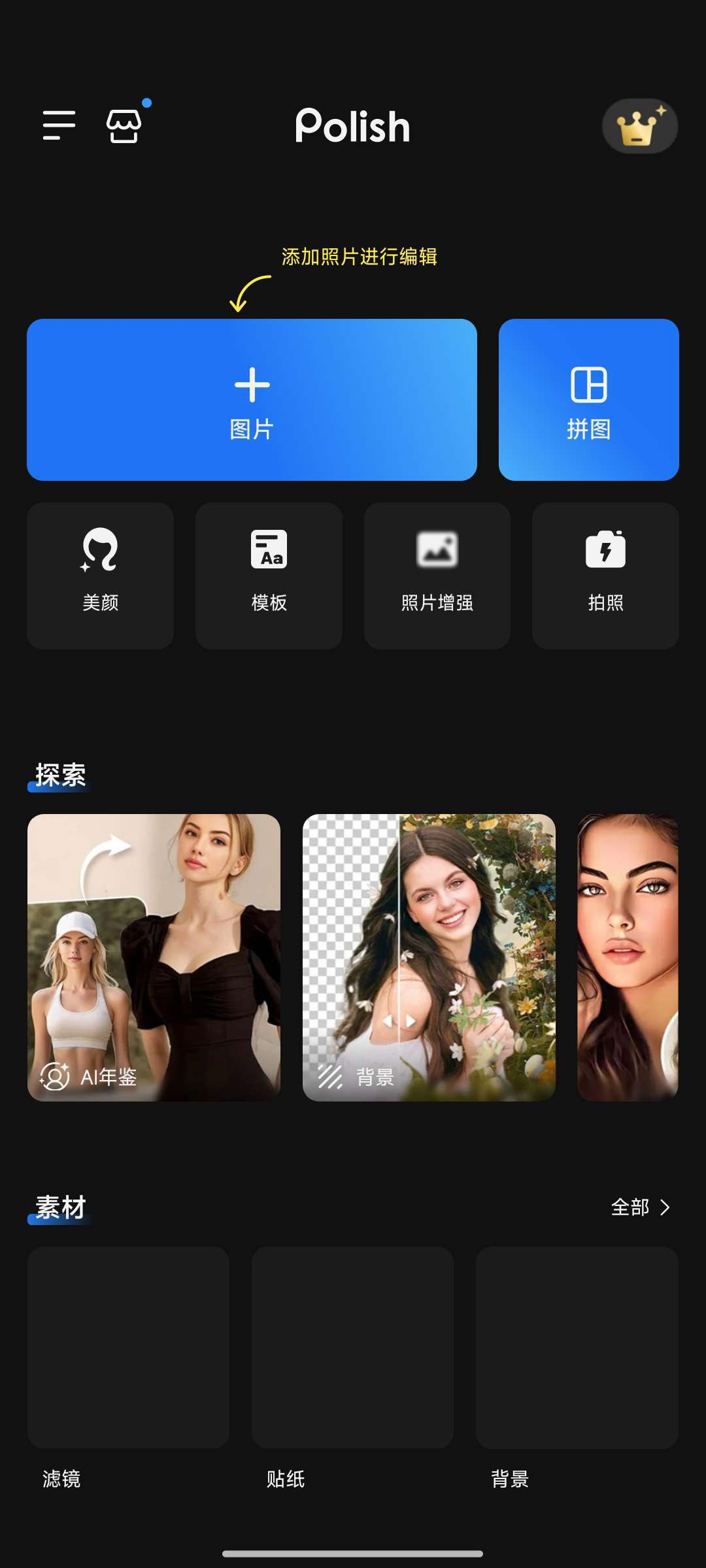Open the 背景 material tile under 素材

pos(577,1347)
